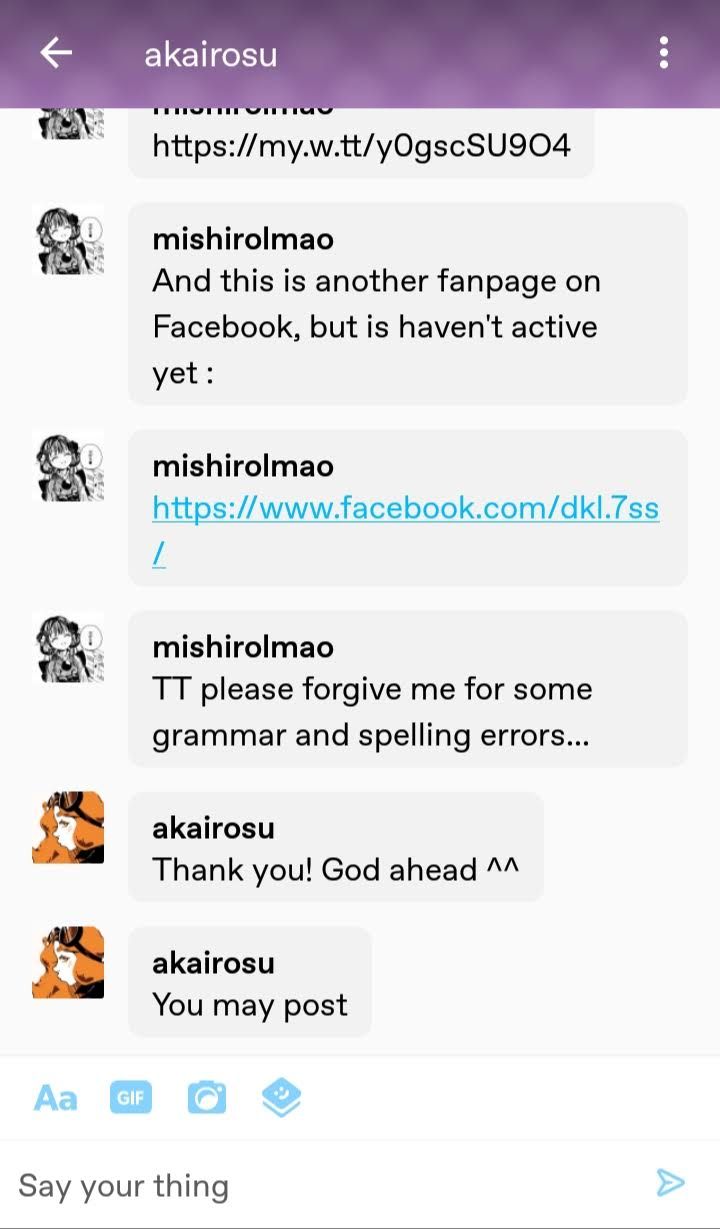Tap the Aa text formatting icon

pyautogui.click(x=55, y=1098)
